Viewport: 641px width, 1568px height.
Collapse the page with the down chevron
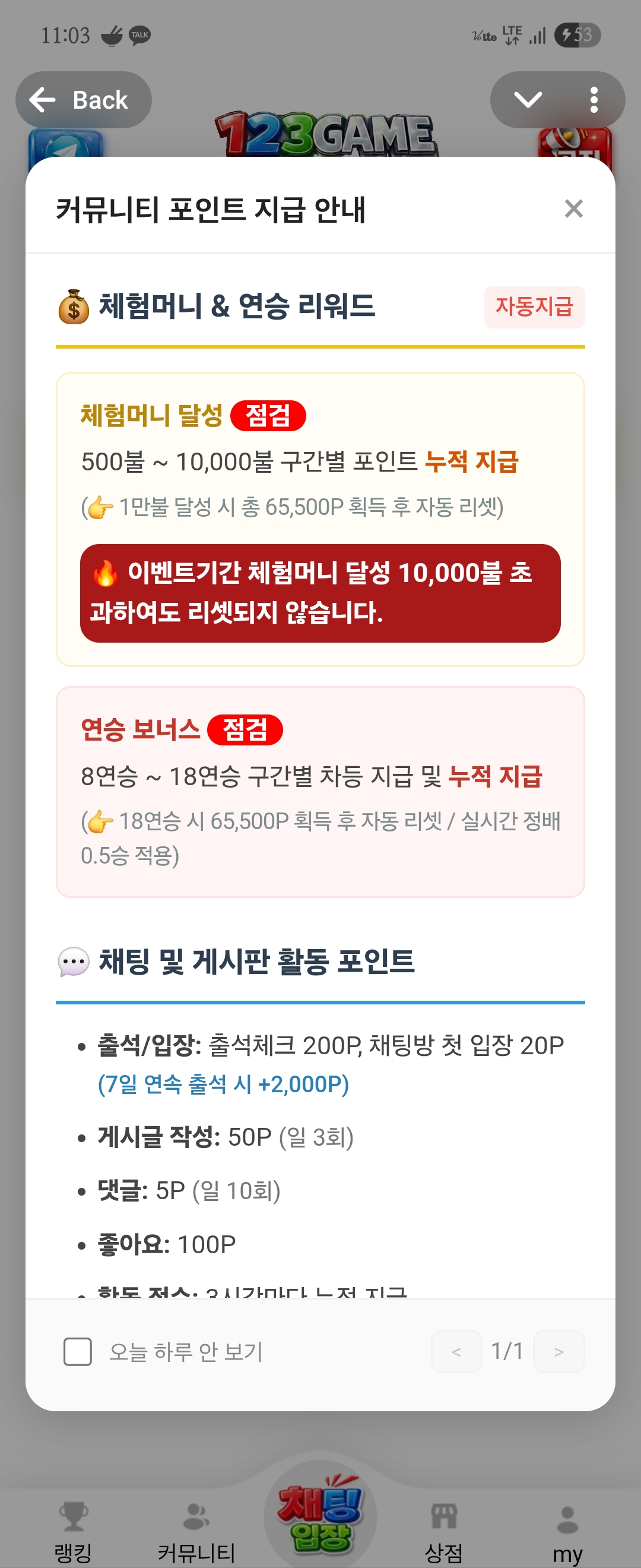pos(527,100)
